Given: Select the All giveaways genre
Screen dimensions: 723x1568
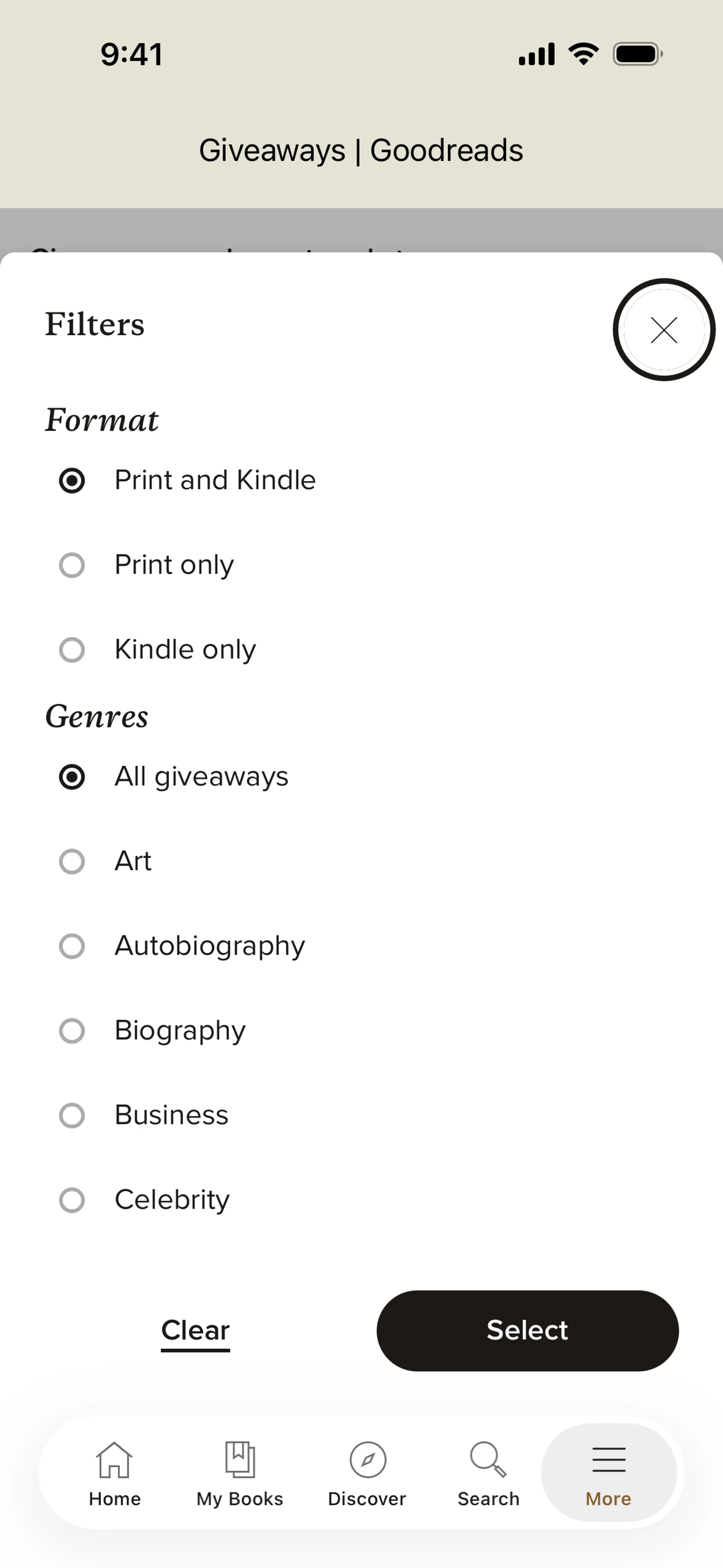Looking at the screenshot, I should click(72, 777).
